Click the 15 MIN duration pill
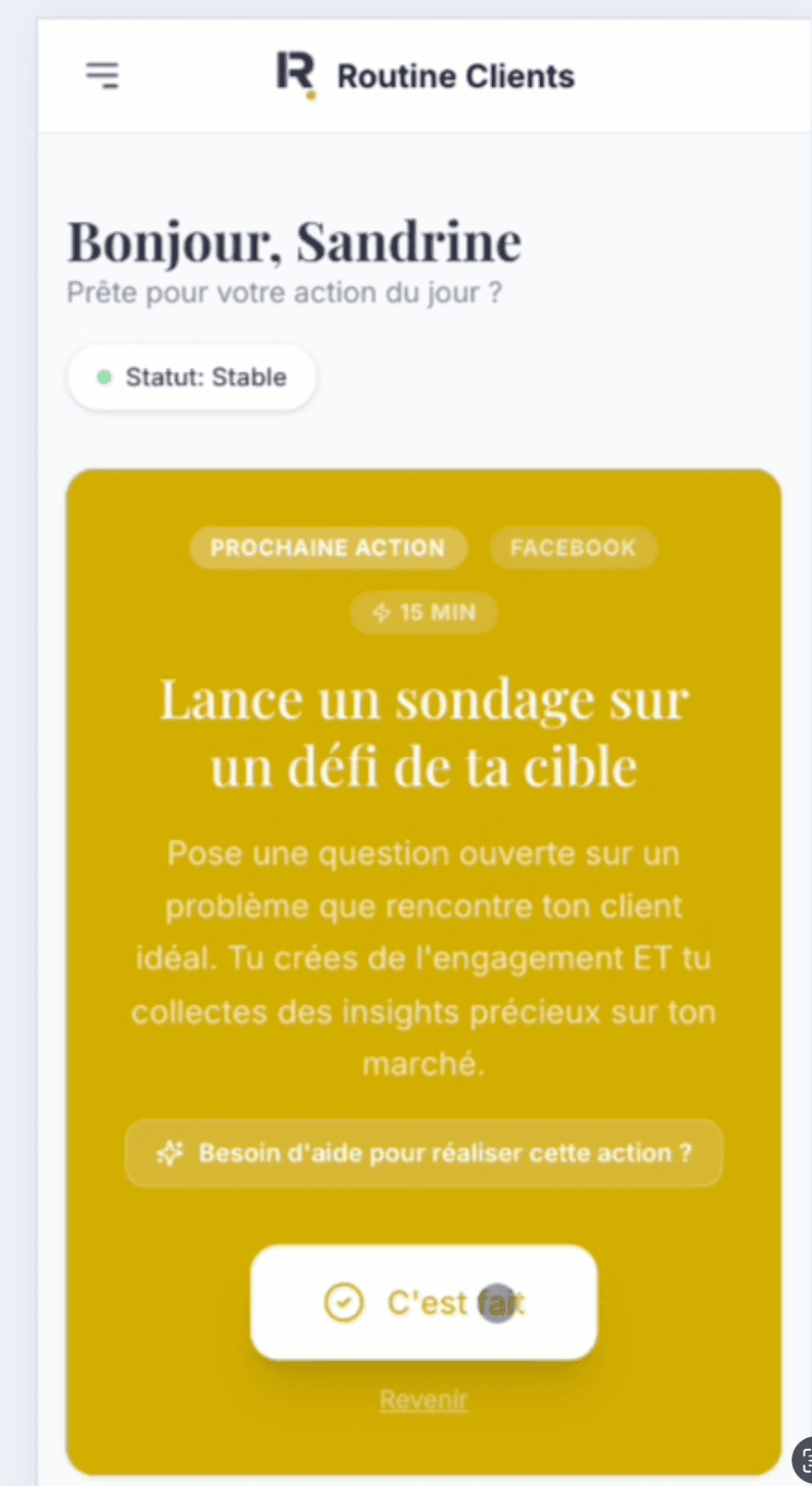 [423, 613]
